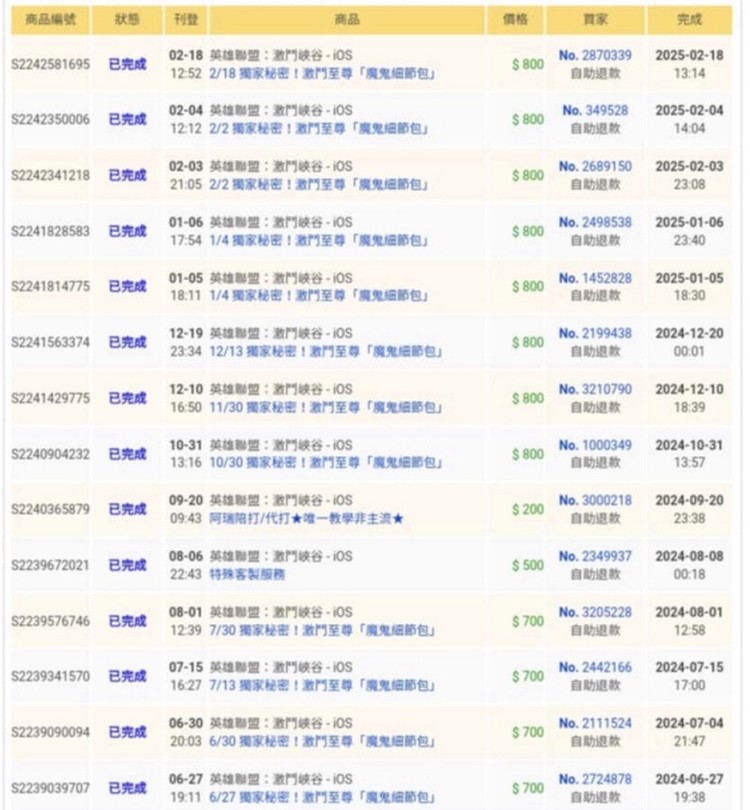The height and width of the screenshot is (810, 750).
Task: View buyer No. 1000349
Action: (595, 445)
